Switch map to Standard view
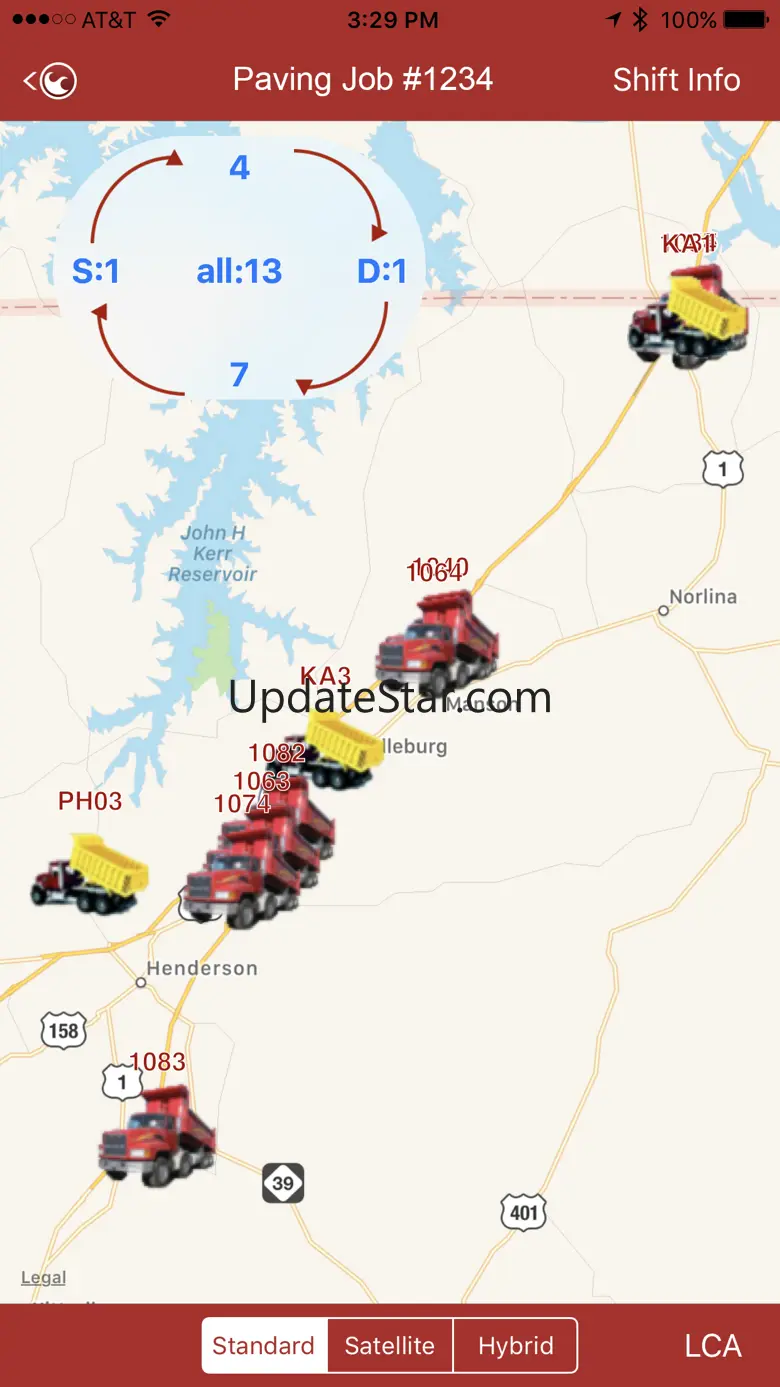This screenshot has height=1387, width=780. pyautogui.click(x=264, y=1345)
